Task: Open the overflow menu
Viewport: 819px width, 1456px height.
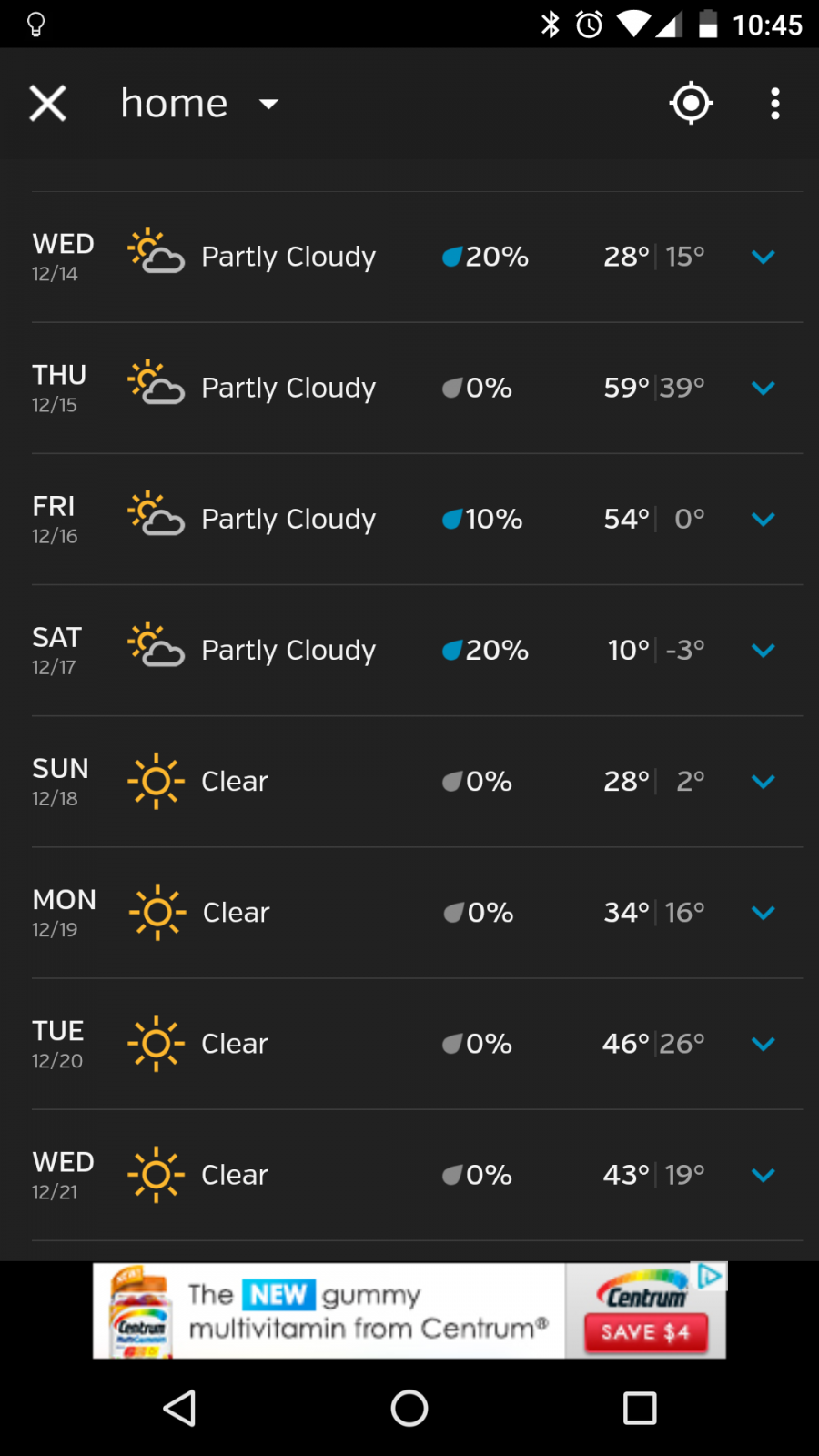Action: pyautogui.click(x=774, y=104)
